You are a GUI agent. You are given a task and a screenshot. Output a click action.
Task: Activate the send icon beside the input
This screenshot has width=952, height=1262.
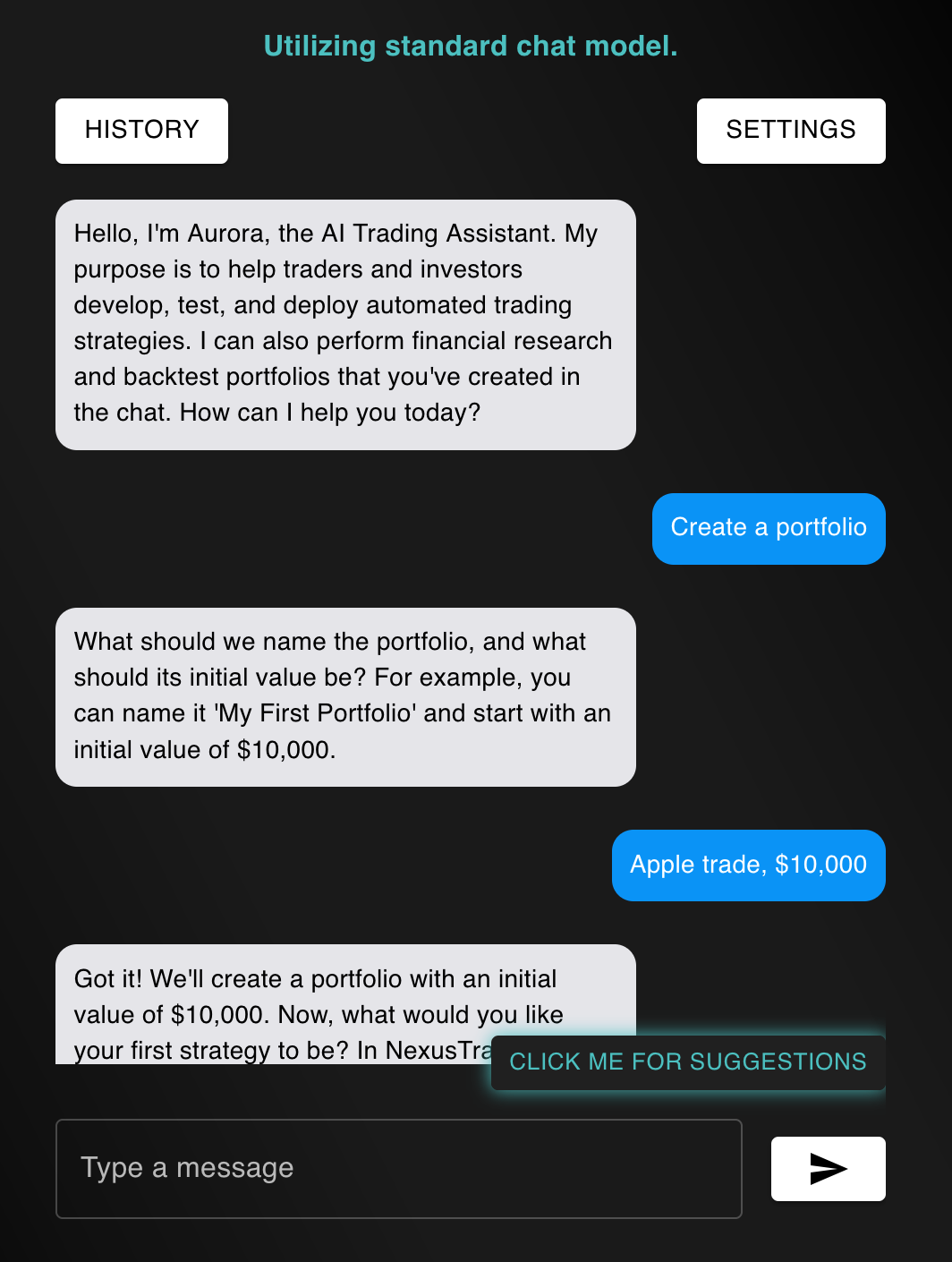click(x=827, y=1168)
